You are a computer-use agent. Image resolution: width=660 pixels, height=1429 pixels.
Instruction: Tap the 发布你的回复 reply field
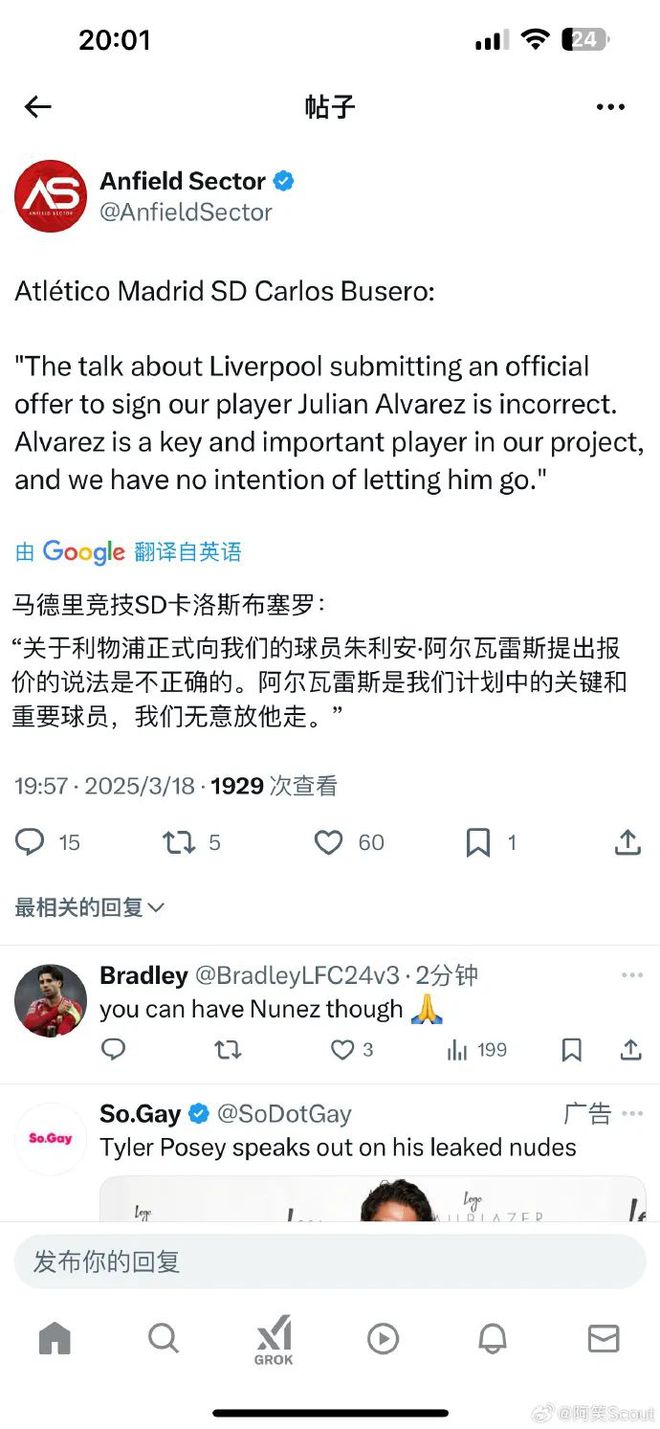pos(330,1261)
